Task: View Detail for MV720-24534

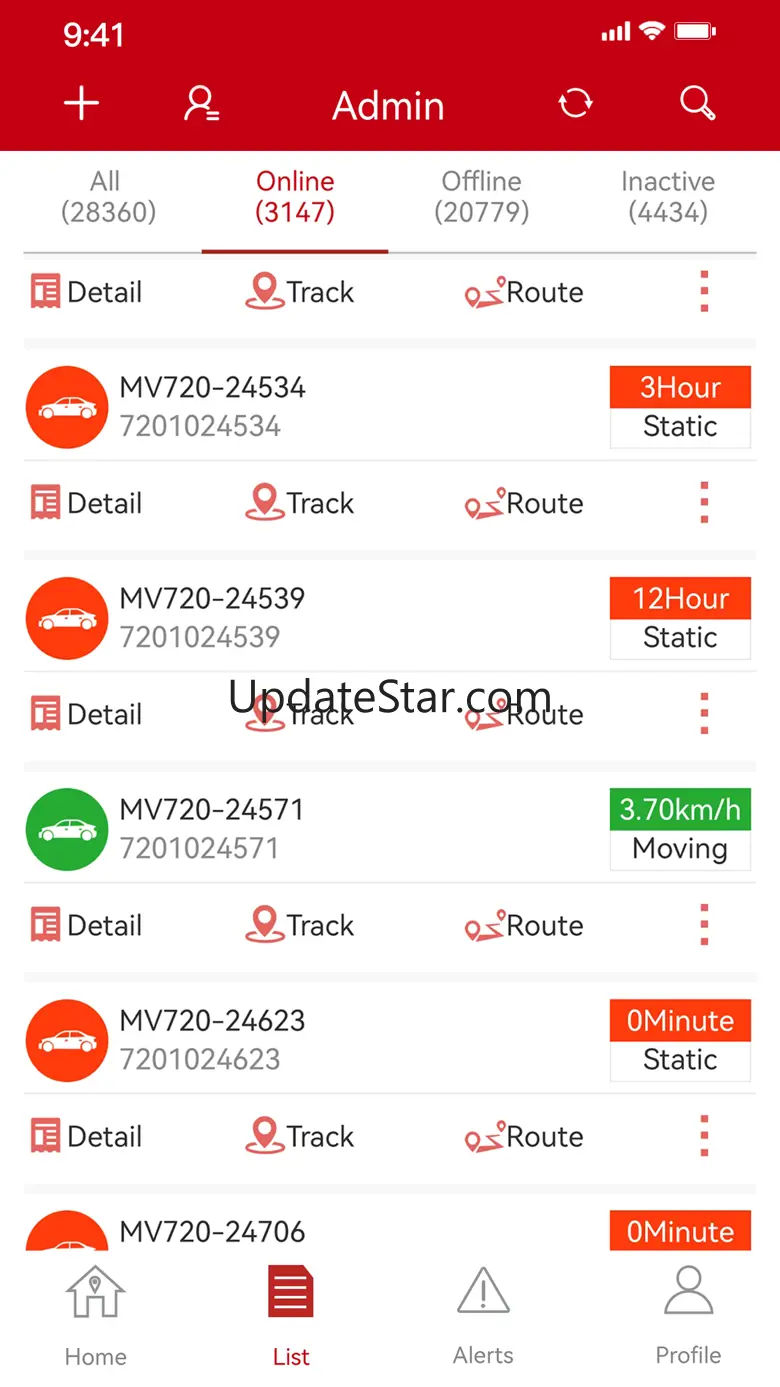Action: [87, 503]
